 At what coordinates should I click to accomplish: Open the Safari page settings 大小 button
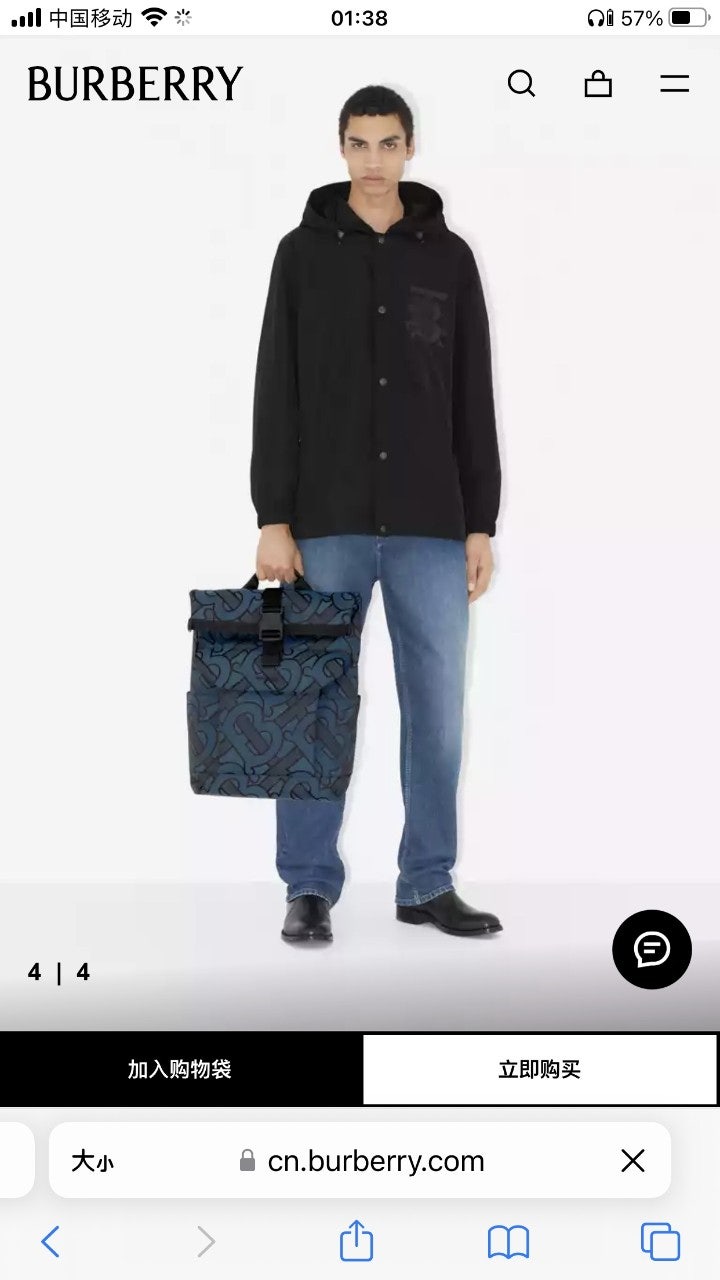[92, 1161]
